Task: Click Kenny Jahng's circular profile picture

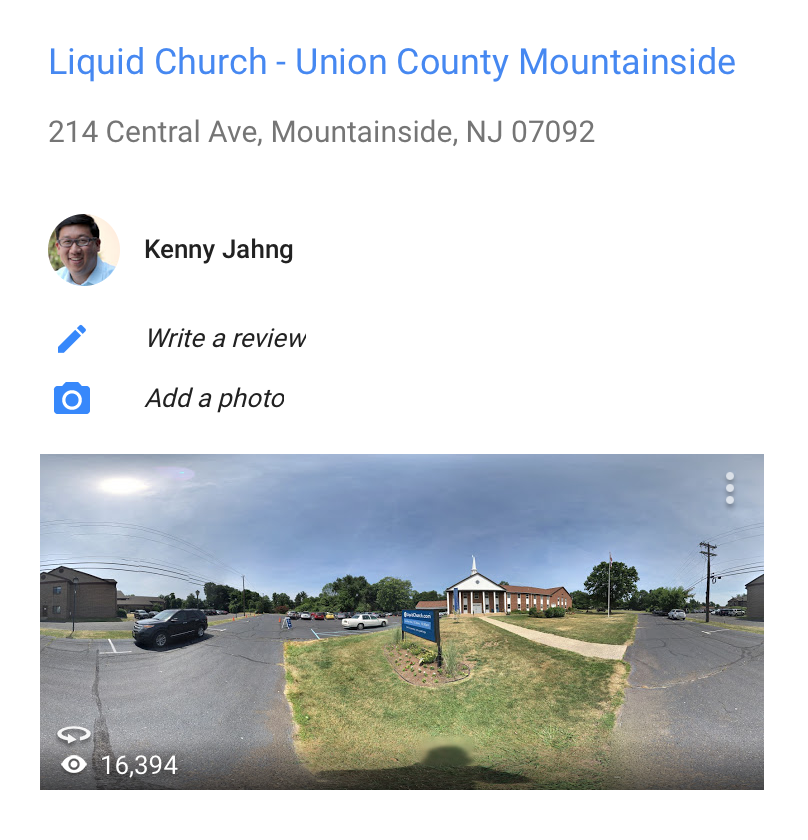Action: coord(83,250)
